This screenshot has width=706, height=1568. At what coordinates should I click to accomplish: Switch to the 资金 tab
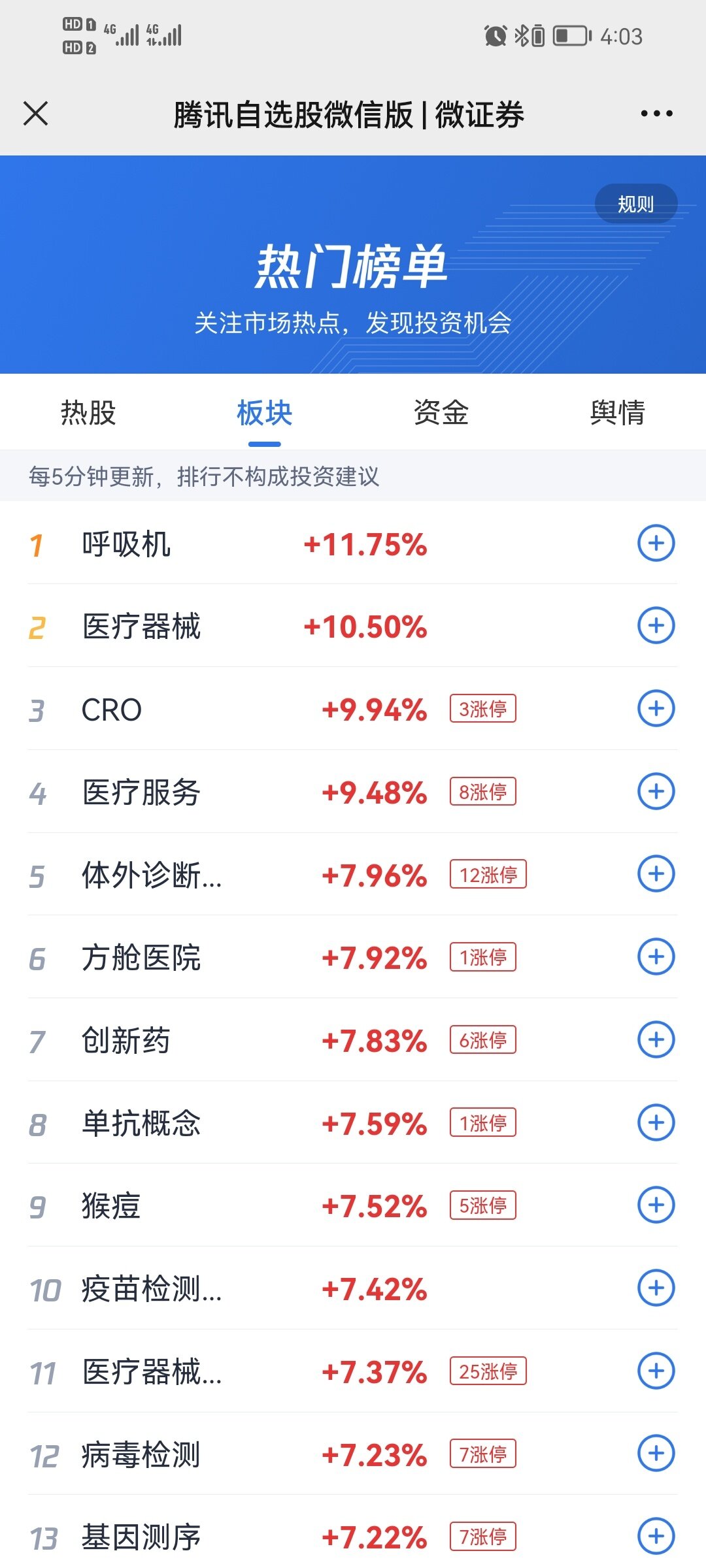coord(441,412)
